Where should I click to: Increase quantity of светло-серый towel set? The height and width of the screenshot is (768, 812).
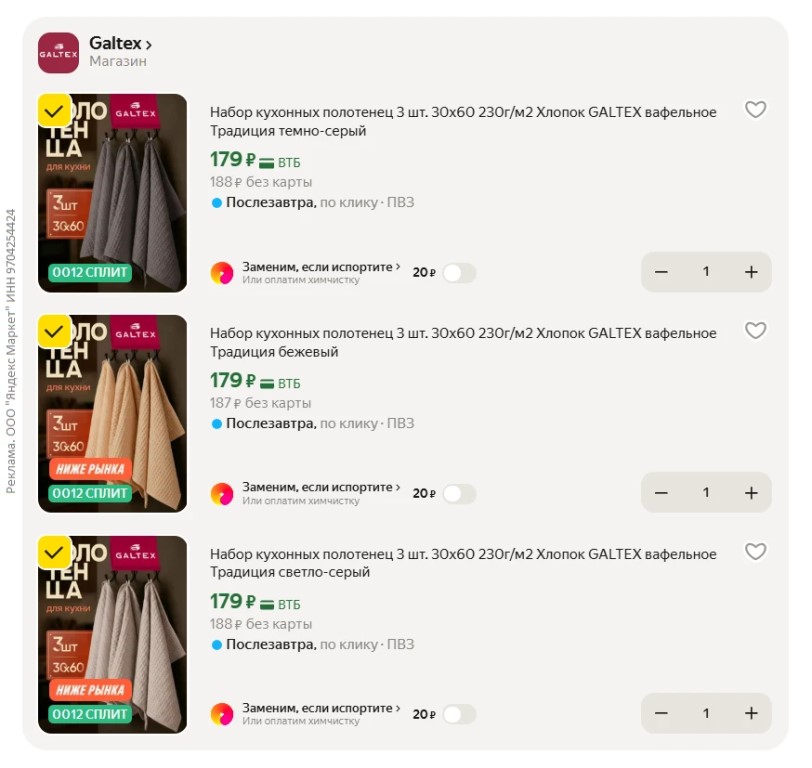[751, 714]
